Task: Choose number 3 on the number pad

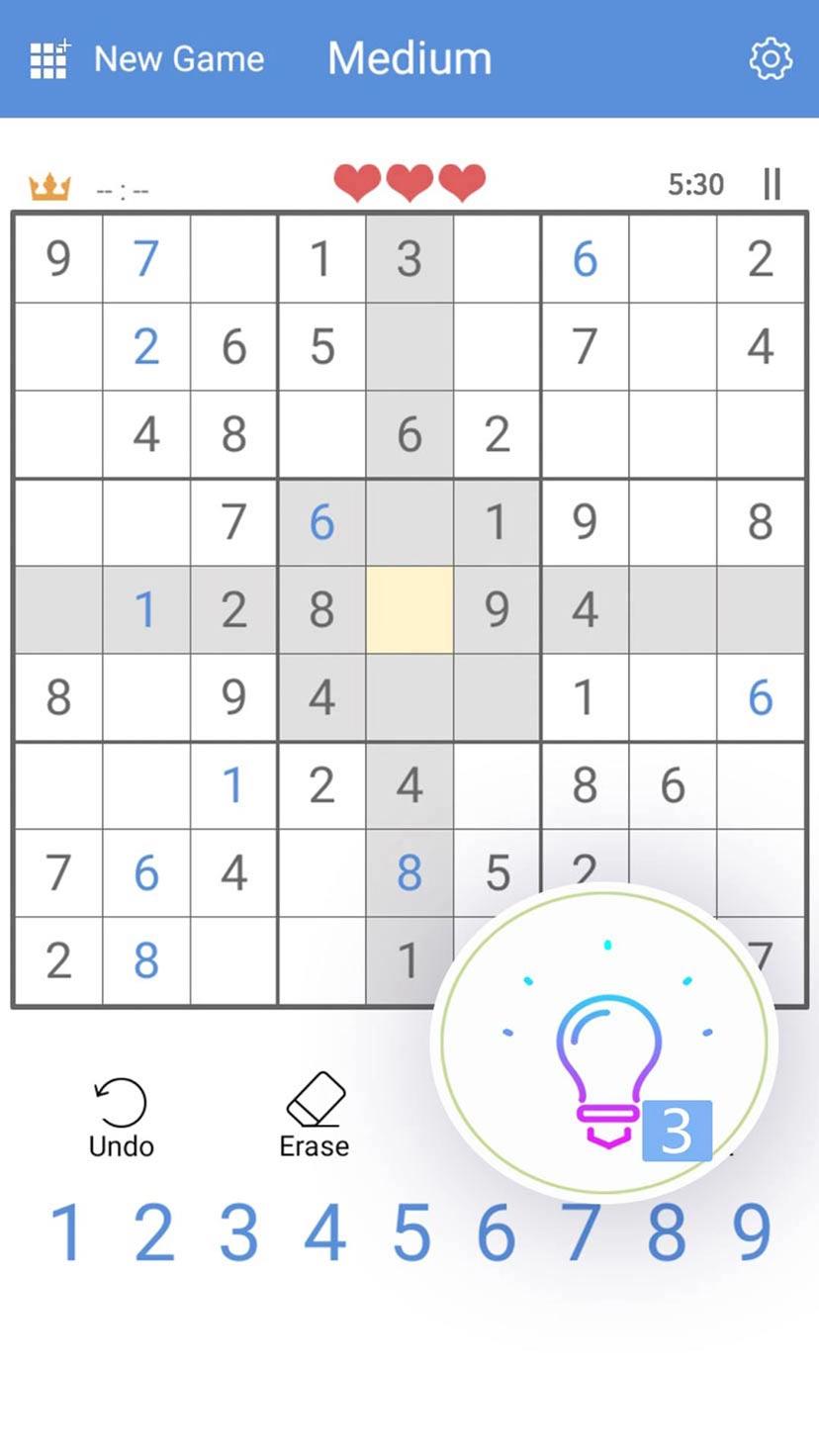Action: (239, 1232)
